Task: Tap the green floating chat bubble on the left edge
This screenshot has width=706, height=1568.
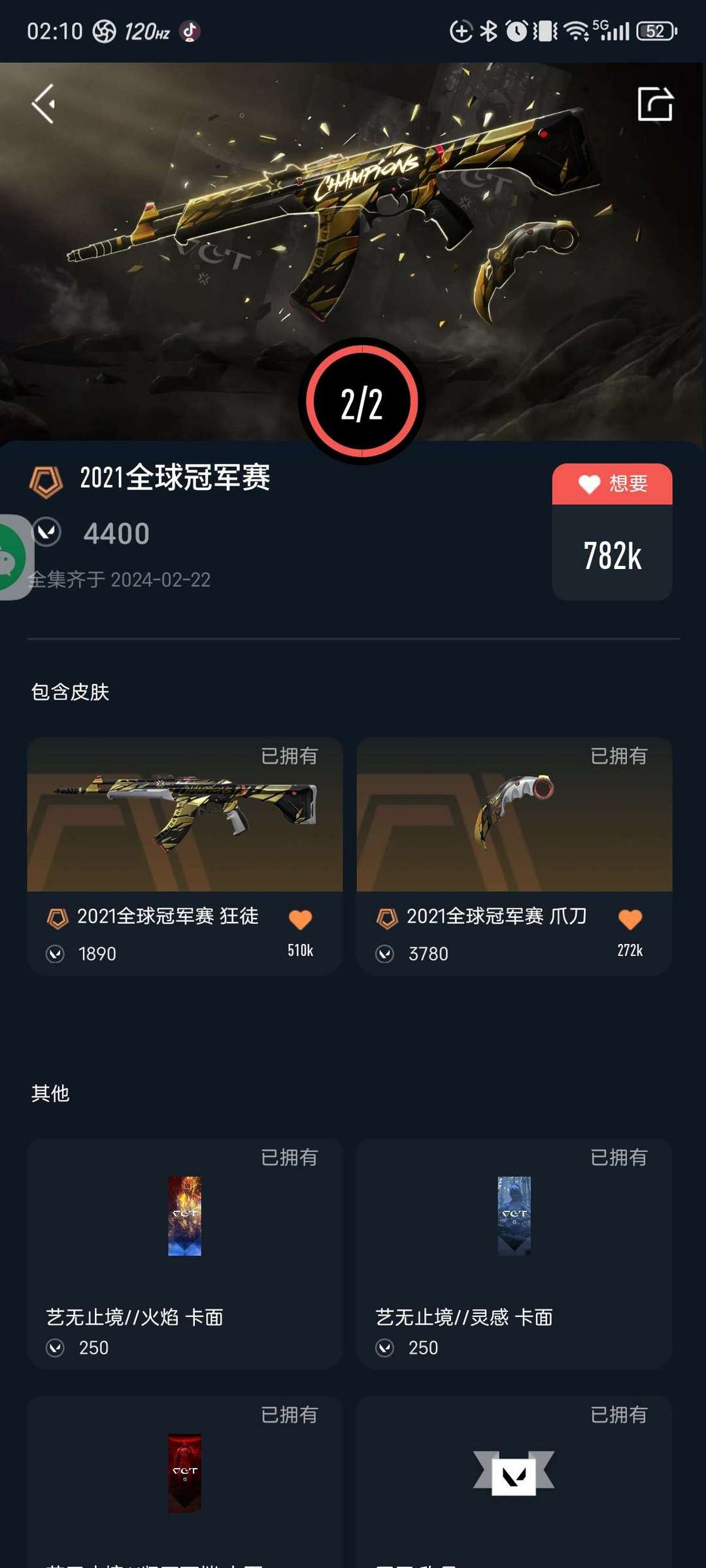Action: coord(12,557)
